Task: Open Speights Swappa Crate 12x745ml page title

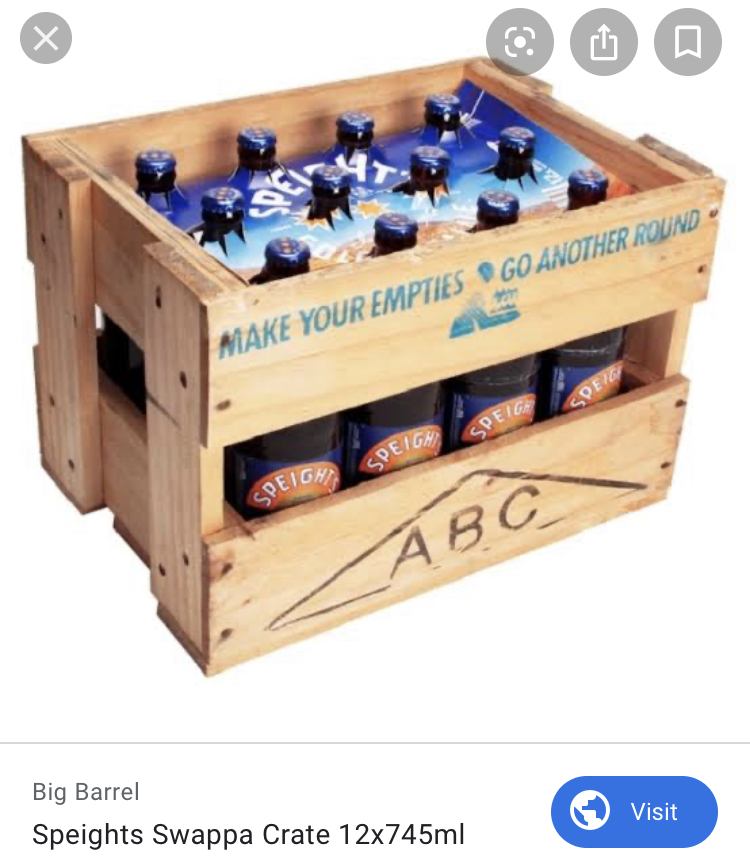Action: tap(248, 834)
